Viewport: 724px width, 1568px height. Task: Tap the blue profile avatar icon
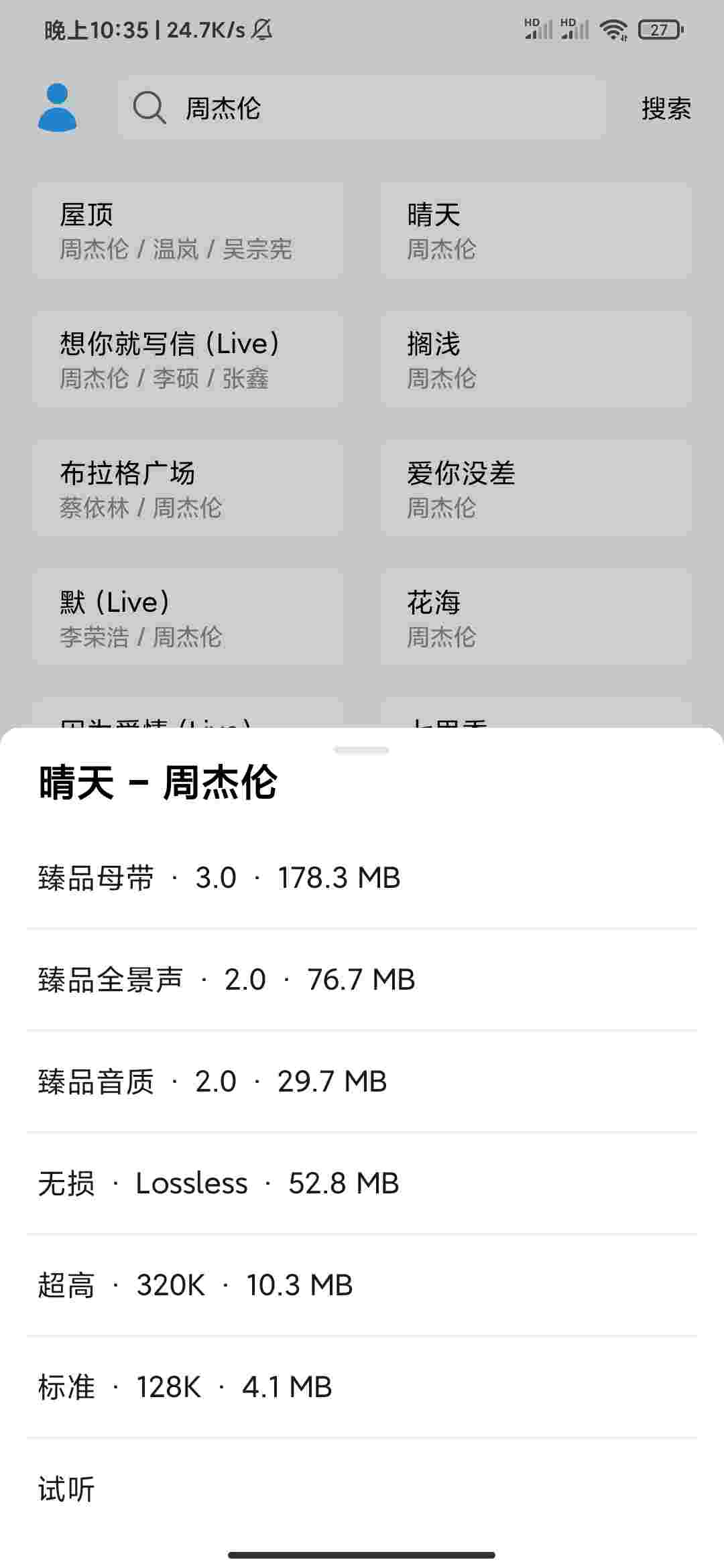pos(58,109)
